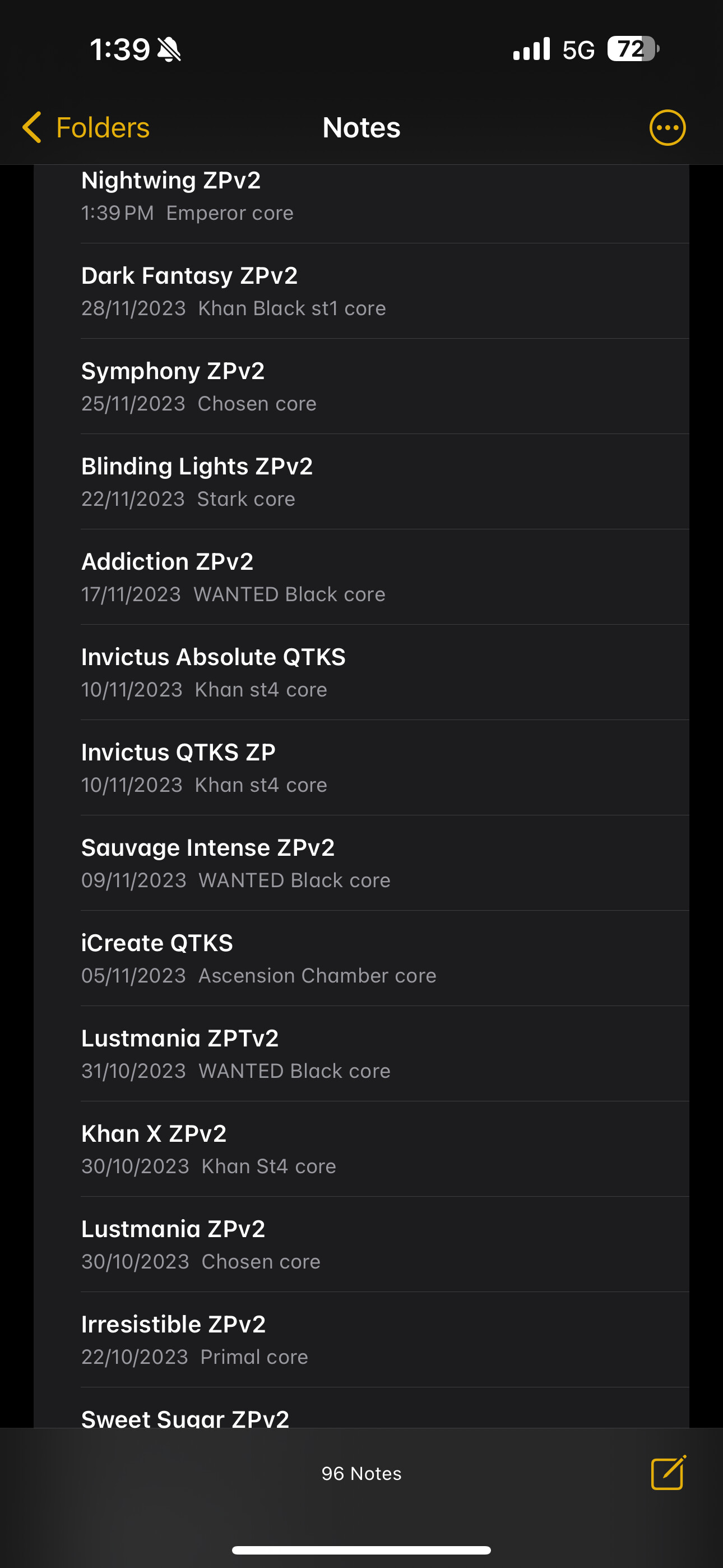Open the Addiction ZPv2 note
Screen dimensions: 723x1568
click(361, 577)
